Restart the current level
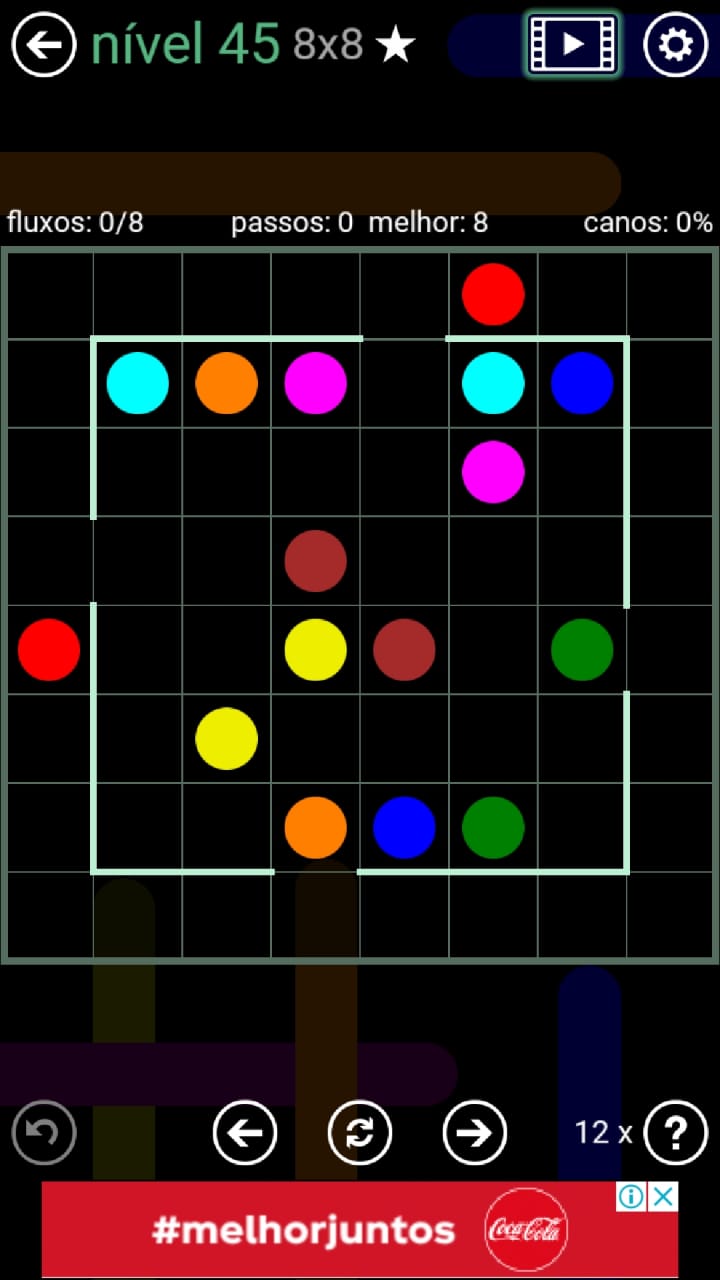The width and height of the screenshot is (720, 1280). 360,1132
